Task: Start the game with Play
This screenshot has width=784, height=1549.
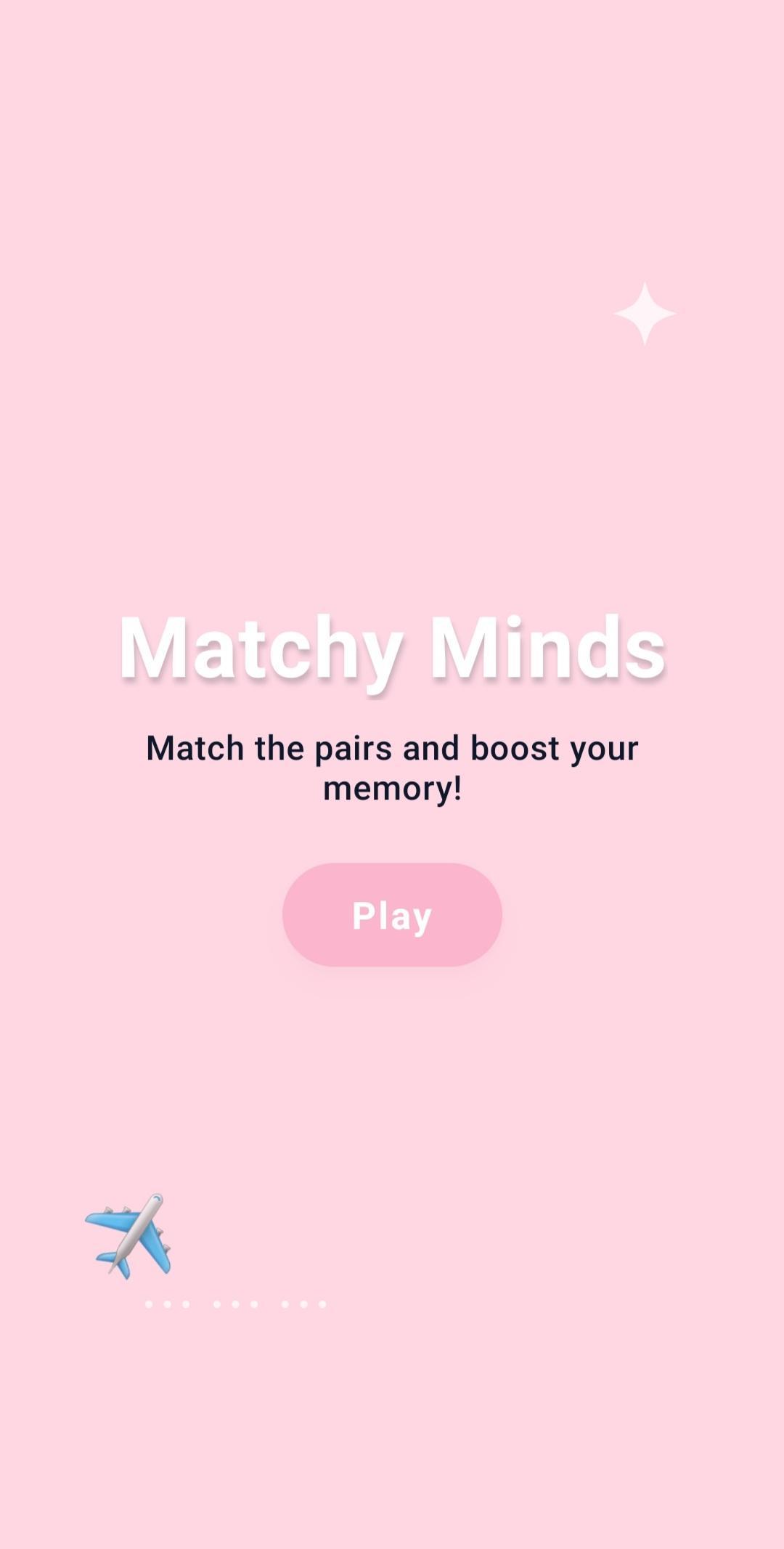Action: click(392, 915)
